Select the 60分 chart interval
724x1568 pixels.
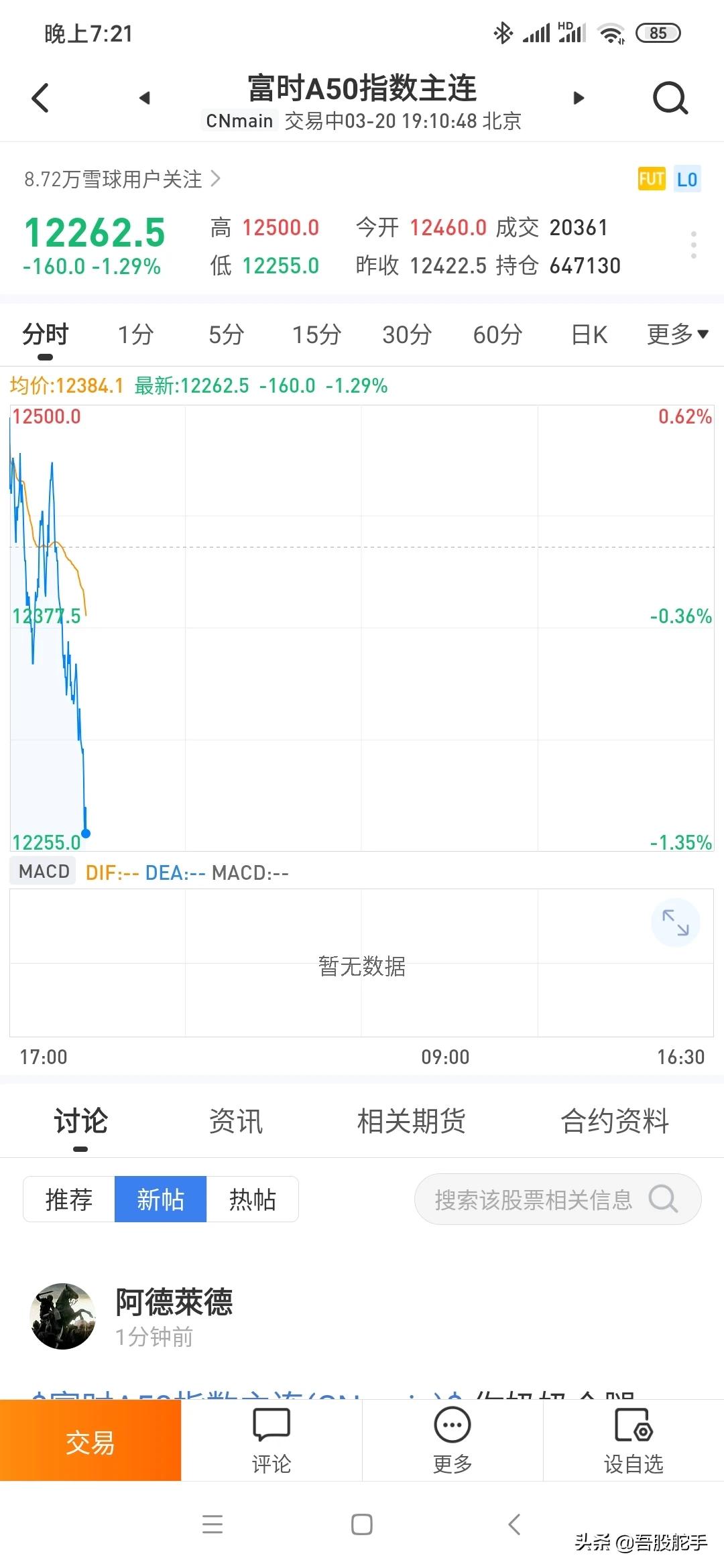tap(497, 334)
